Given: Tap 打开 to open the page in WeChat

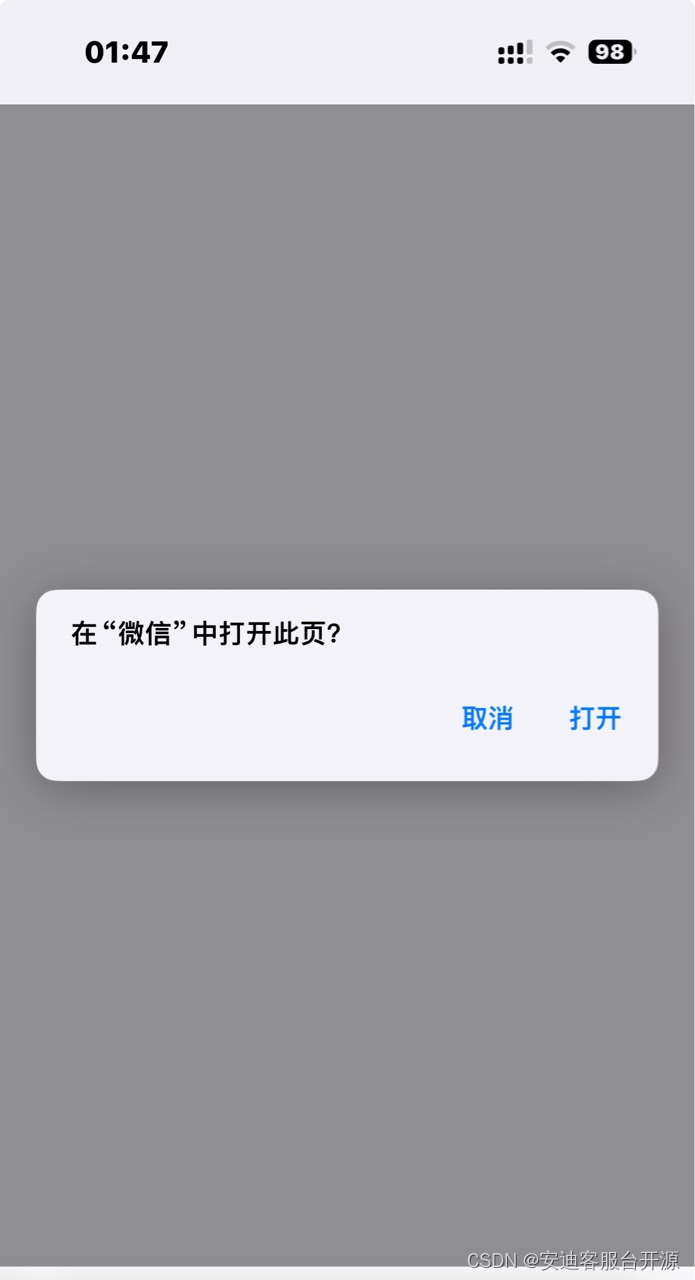Looking at the screenshot, I should [595, 718].
